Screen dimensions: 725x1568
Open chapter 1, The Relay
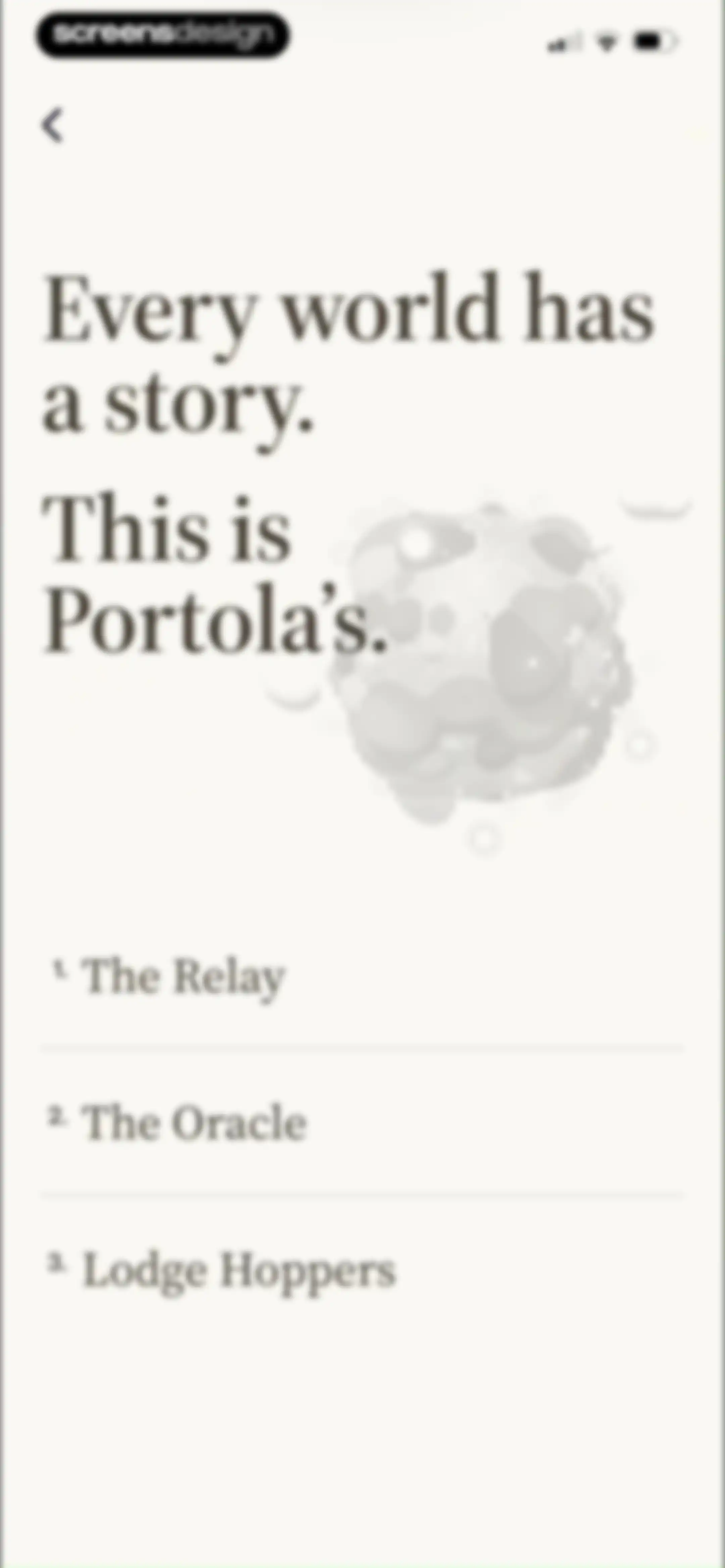[x=362, y=976]
